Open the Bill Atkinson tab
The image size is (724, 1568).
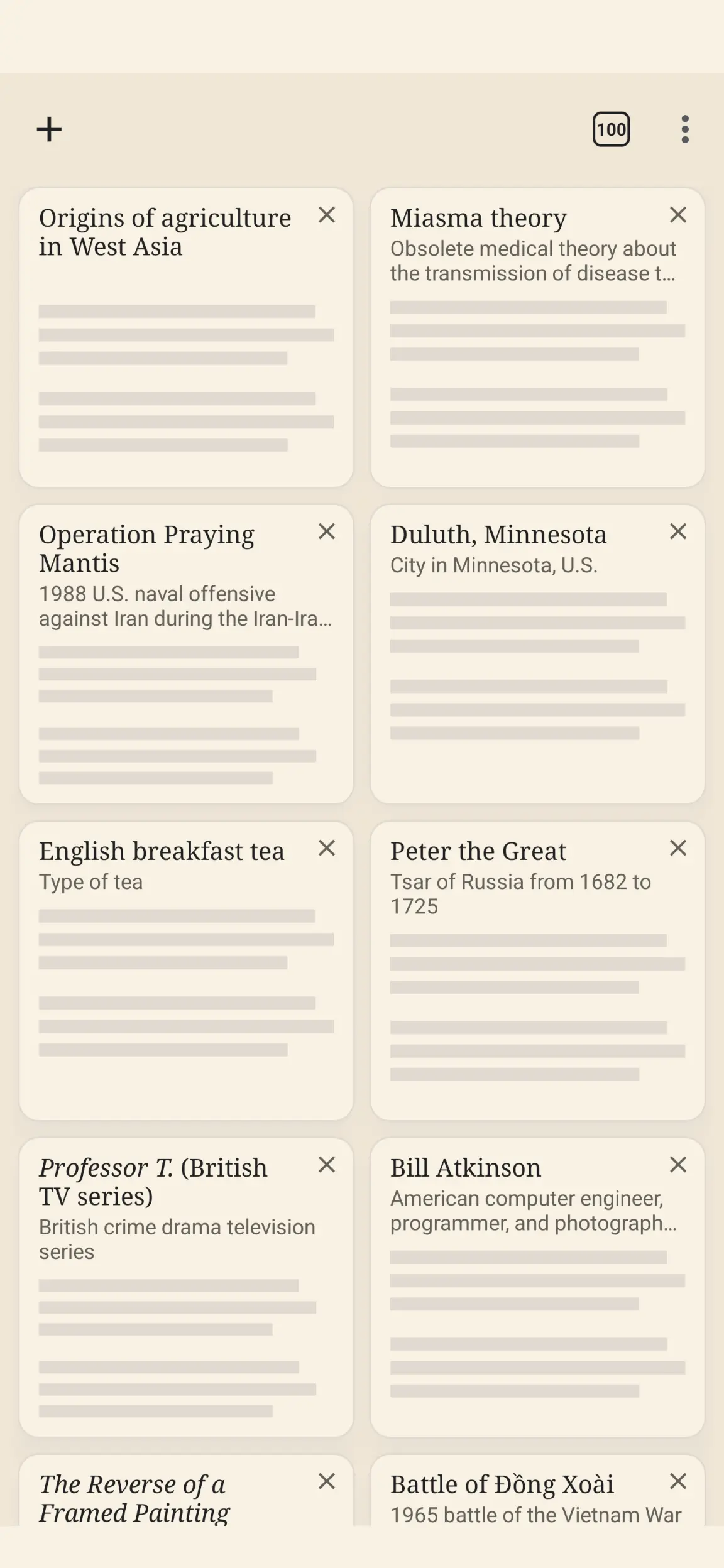[537, 1287]
